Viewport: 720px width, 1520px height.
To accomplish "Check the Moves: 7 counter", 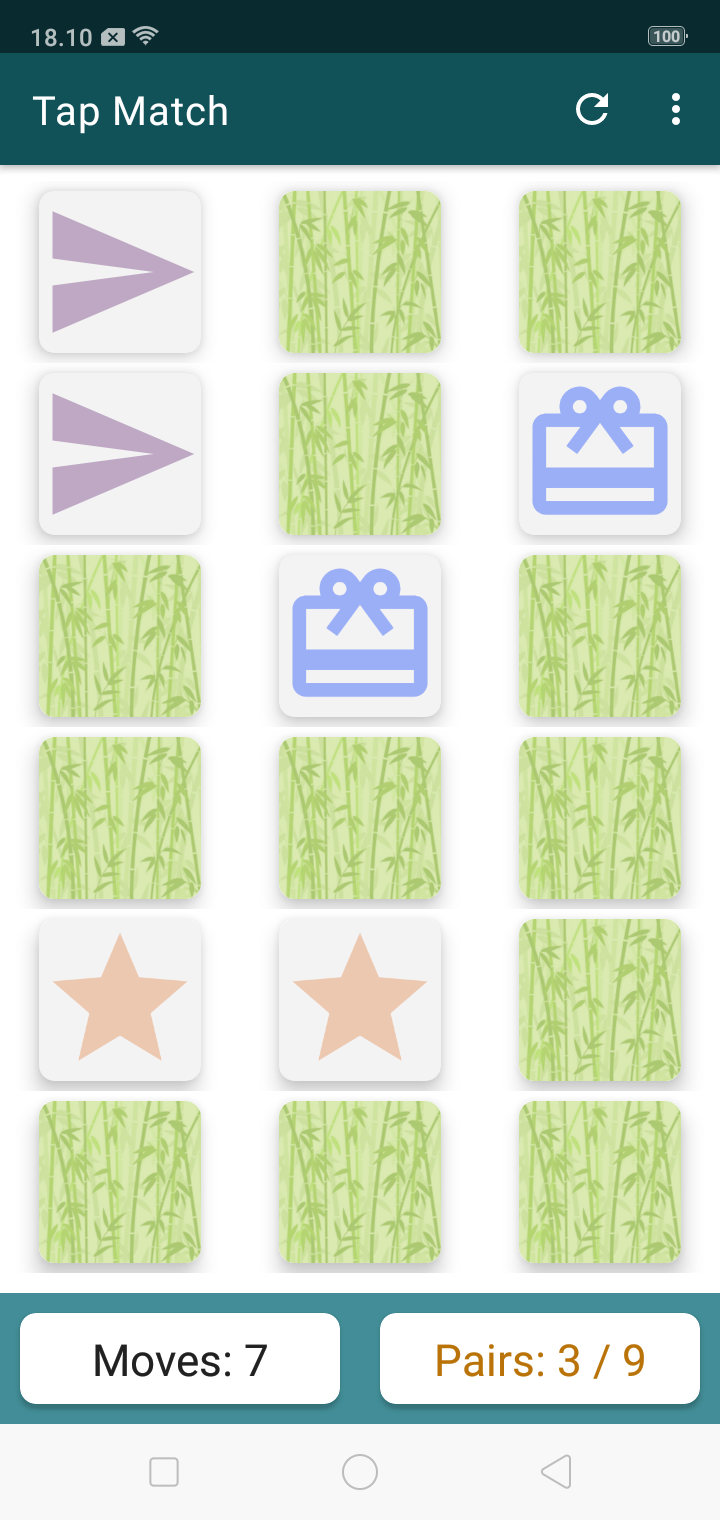I will [x=180, y=1358].
